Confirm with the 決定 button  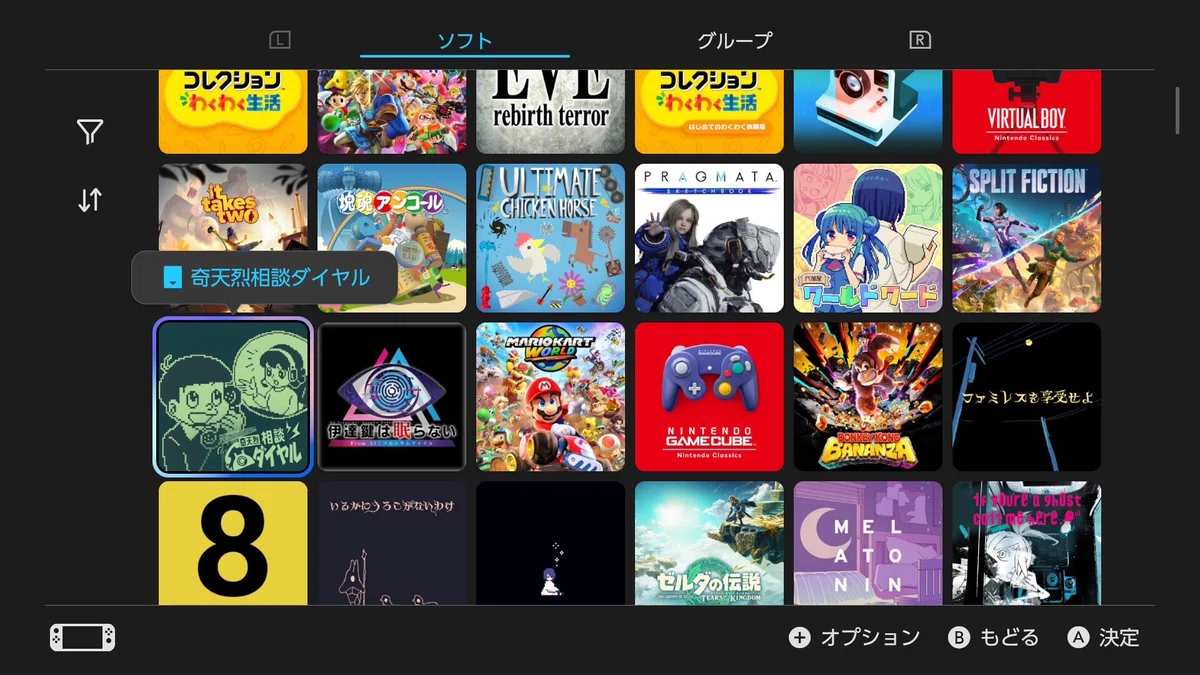coord(1103,638)
